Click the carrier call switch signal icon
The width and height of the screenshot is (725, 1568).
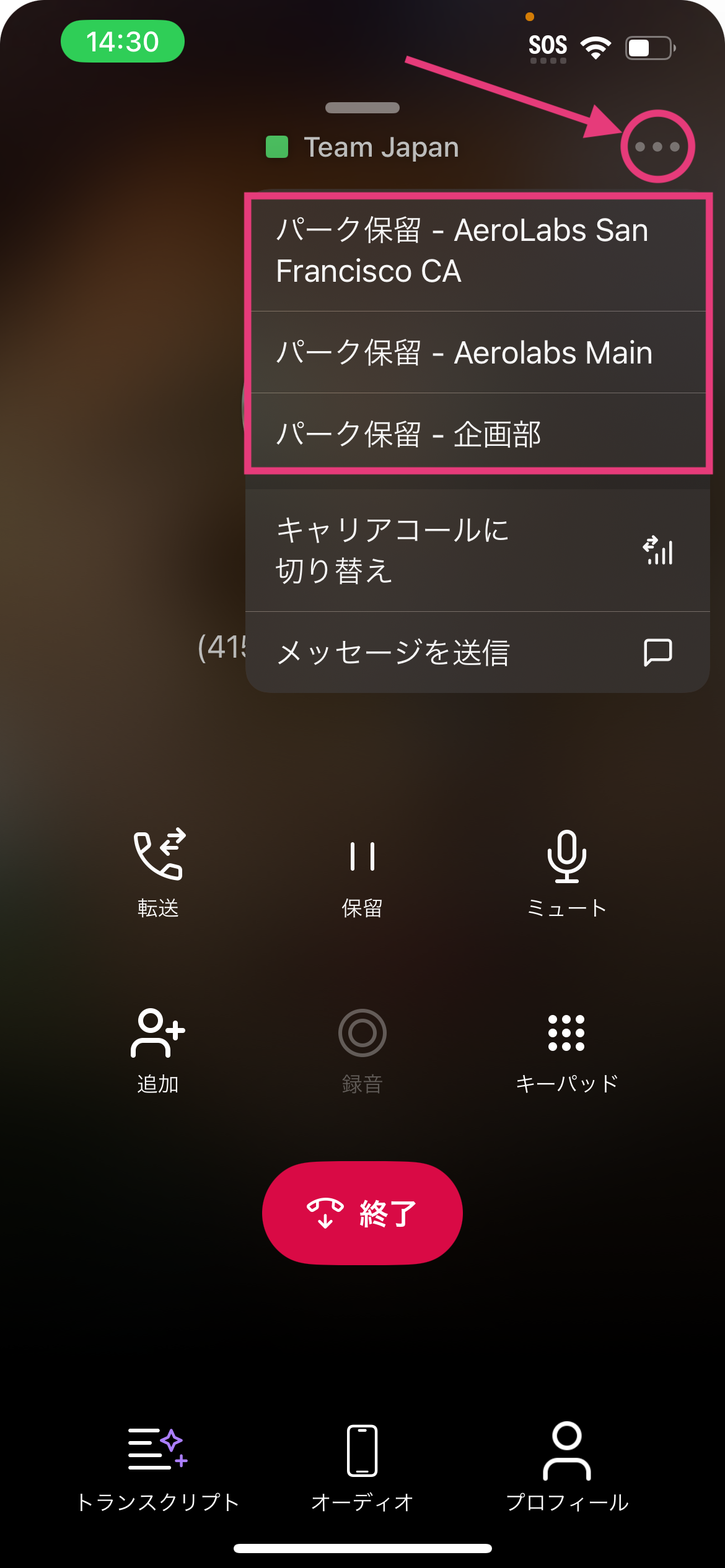pos(658,551)
